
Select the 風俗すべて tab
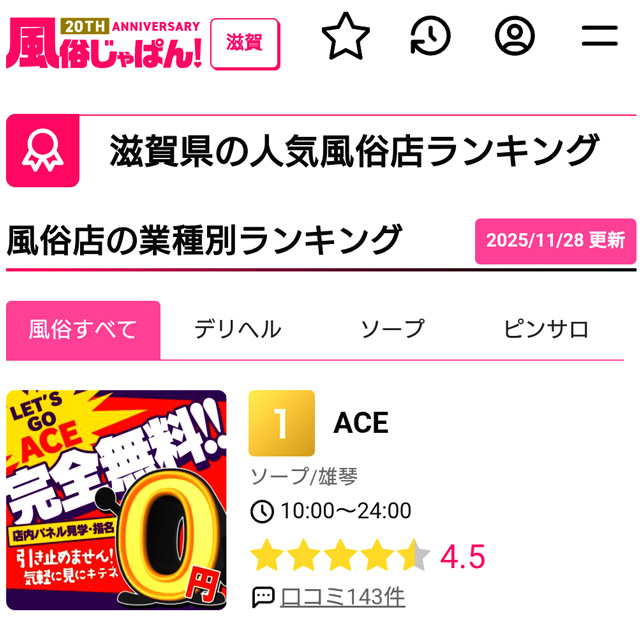(x=83, y=330)
